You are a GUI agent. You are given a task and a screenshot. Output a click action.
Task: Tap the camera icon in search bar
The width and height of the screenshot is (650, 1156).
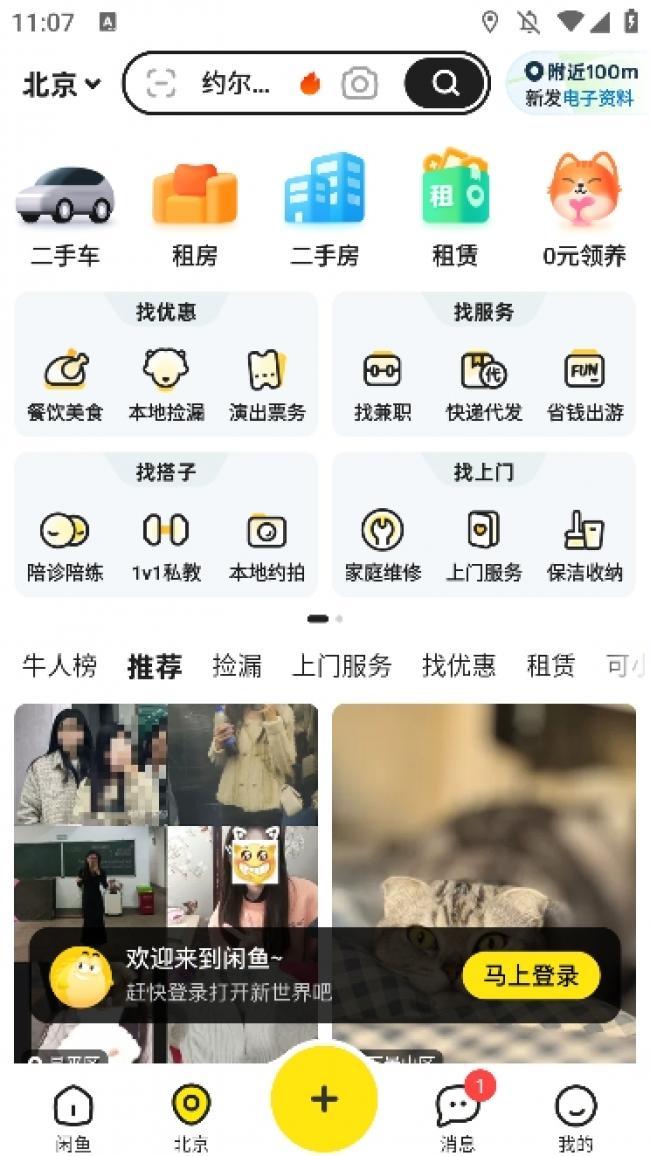tap(359, 84)
